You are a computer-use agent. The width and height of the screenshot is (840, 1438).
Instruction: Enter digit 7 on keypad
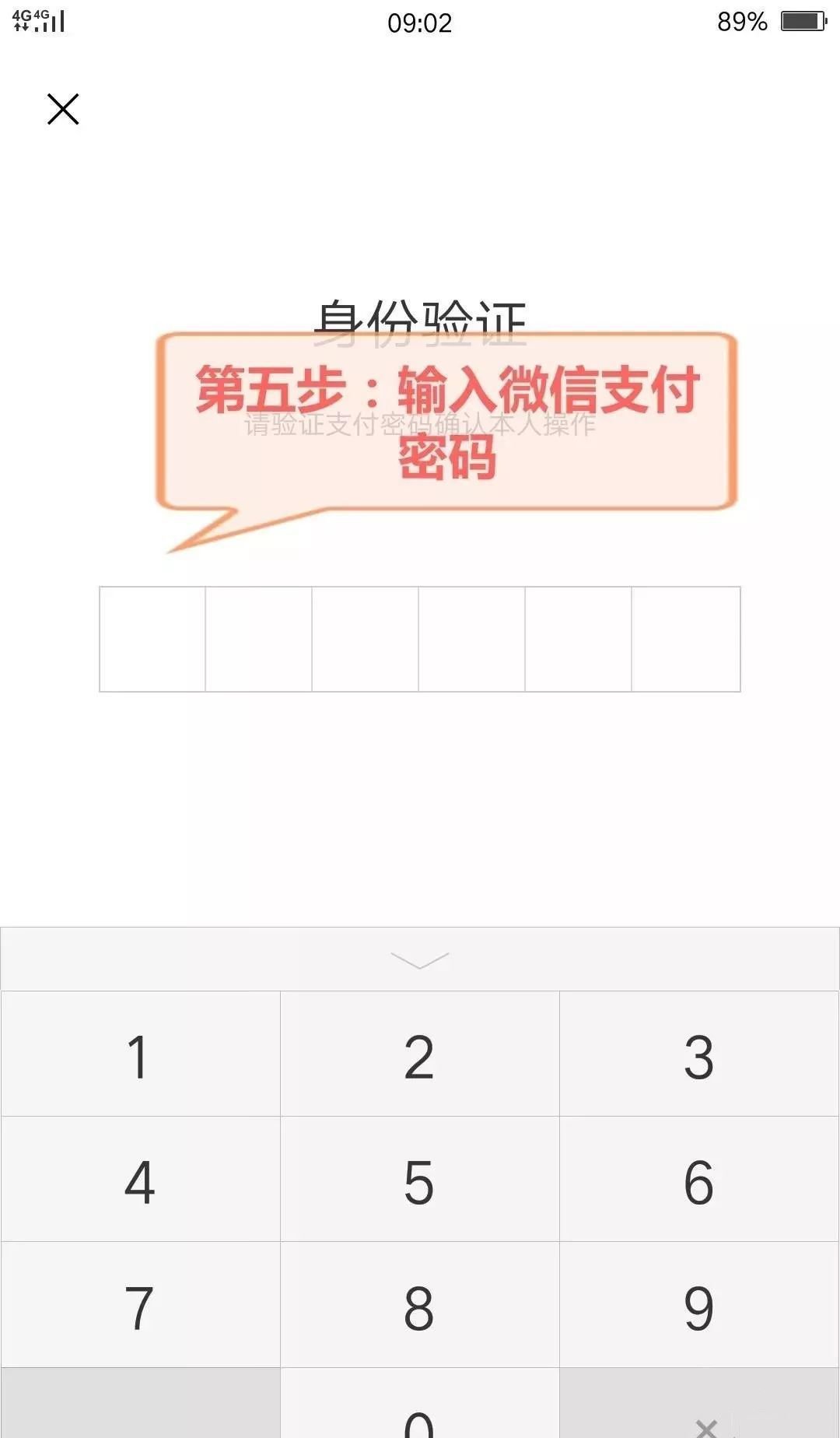click(140, 1306)
